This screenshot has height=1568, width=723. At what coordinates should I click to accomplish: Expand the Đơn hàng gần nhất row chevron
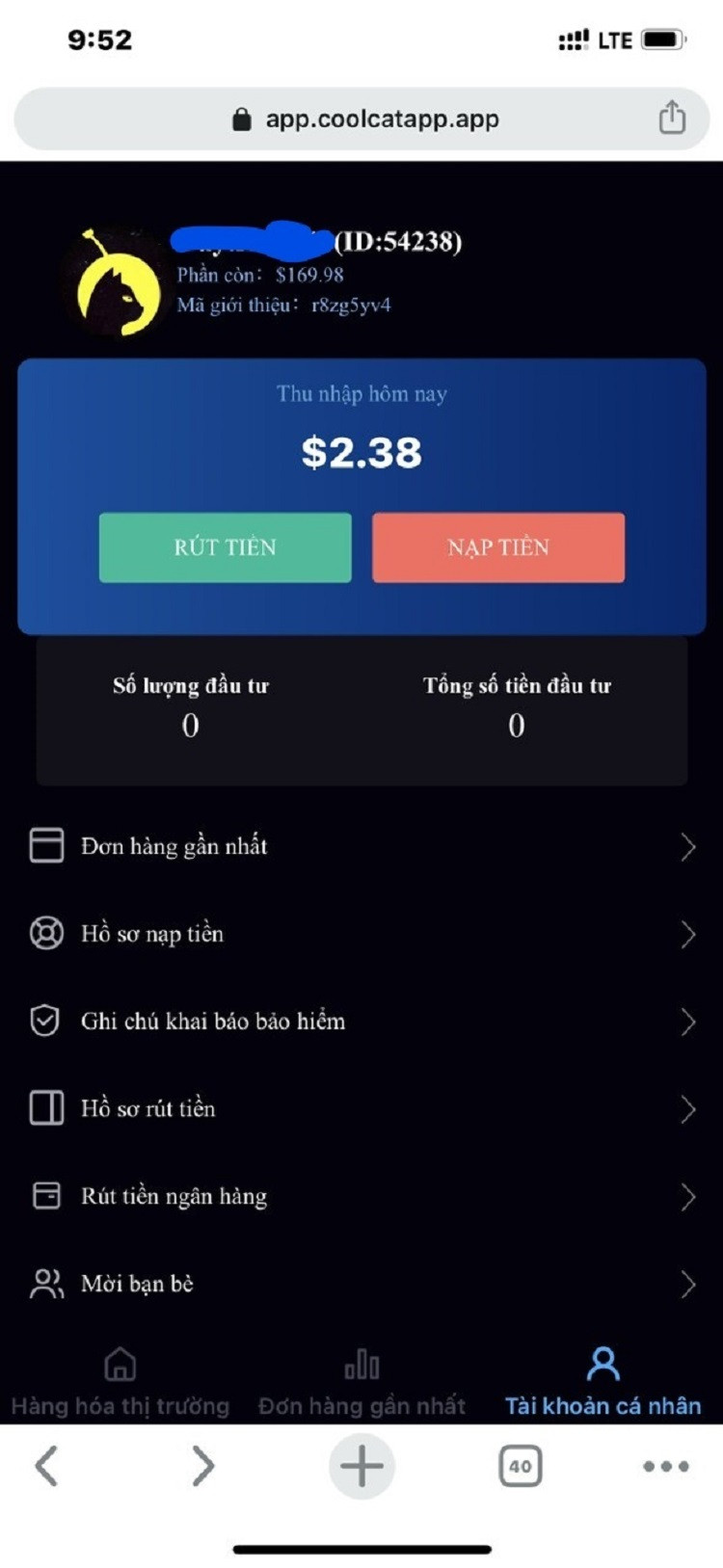(688, 846)
